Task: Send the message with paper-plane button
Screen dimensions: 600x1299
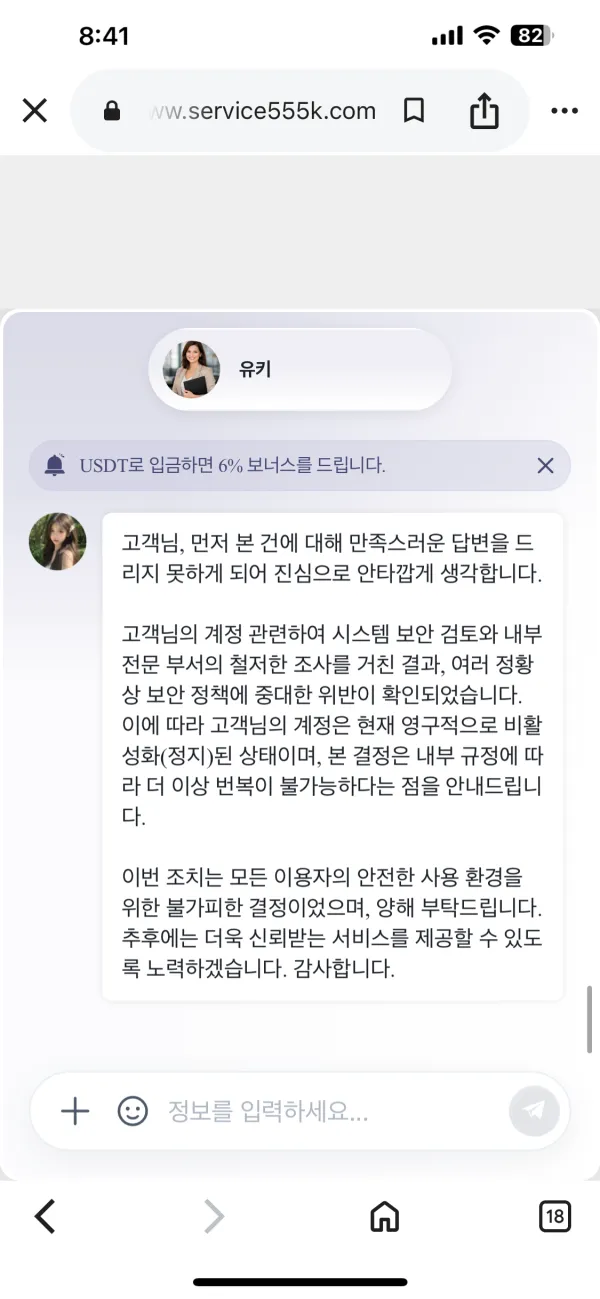Action: point(535,1110)
